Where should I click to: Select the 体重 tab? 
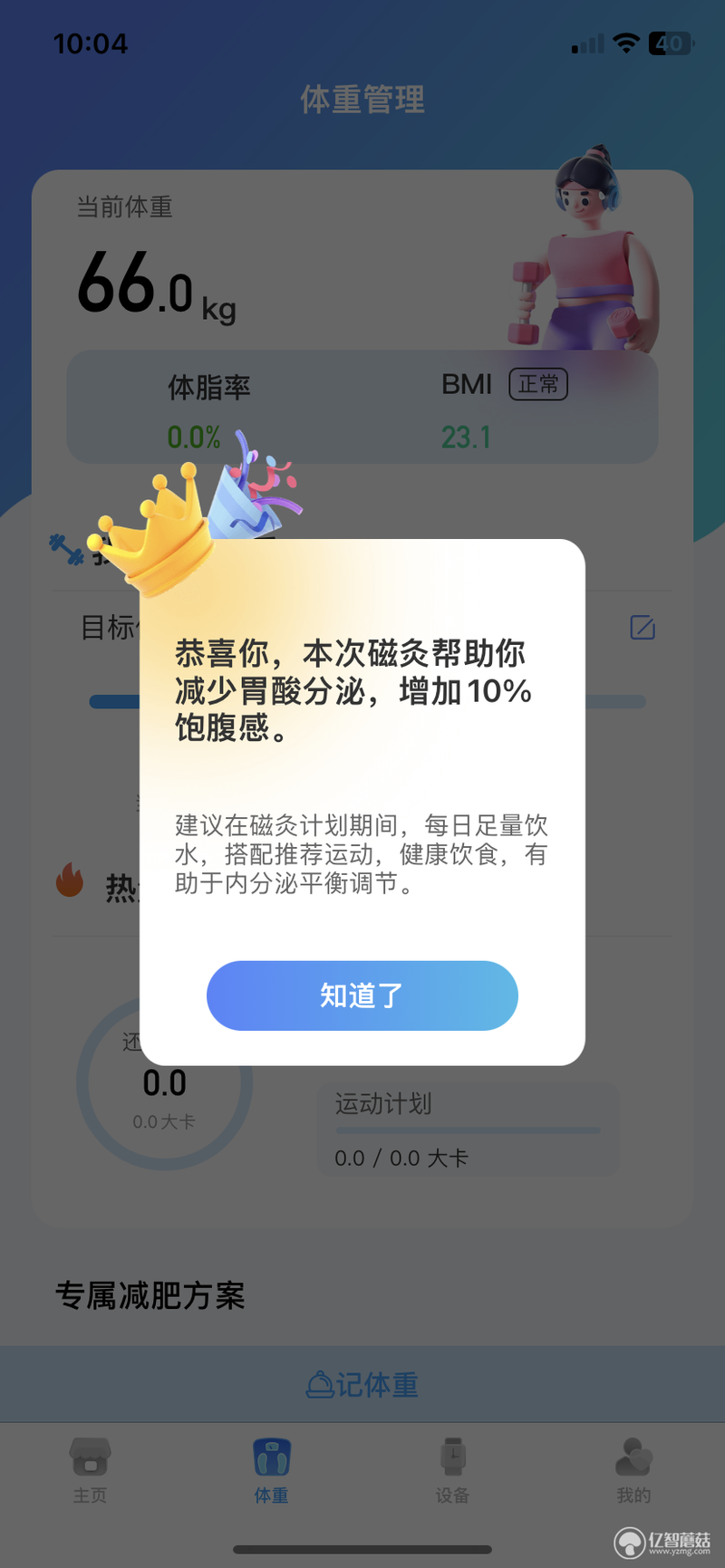point(271,1468)
